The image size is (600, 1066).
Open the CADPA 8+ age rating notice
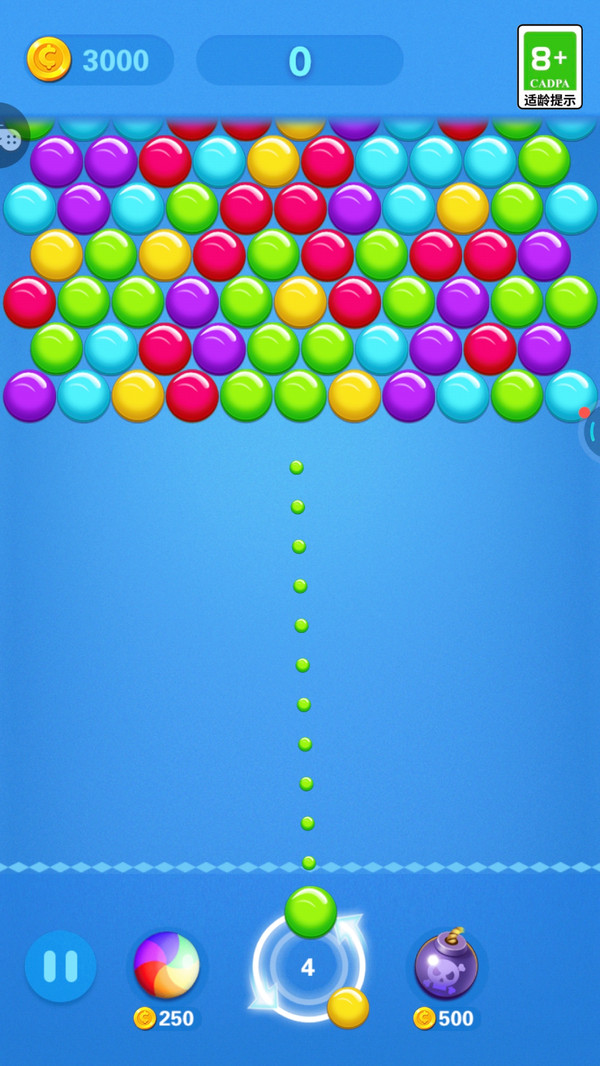549,66
